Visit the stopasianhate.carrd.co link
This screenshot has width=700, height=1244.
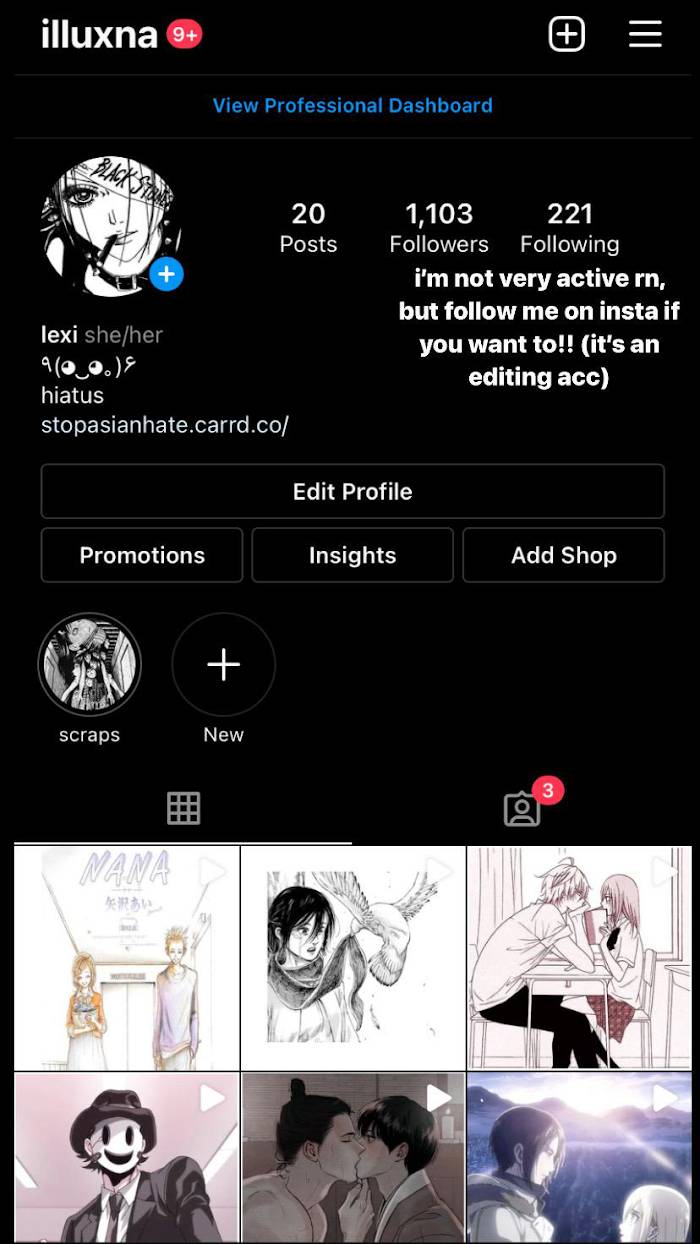coord(165,425)
